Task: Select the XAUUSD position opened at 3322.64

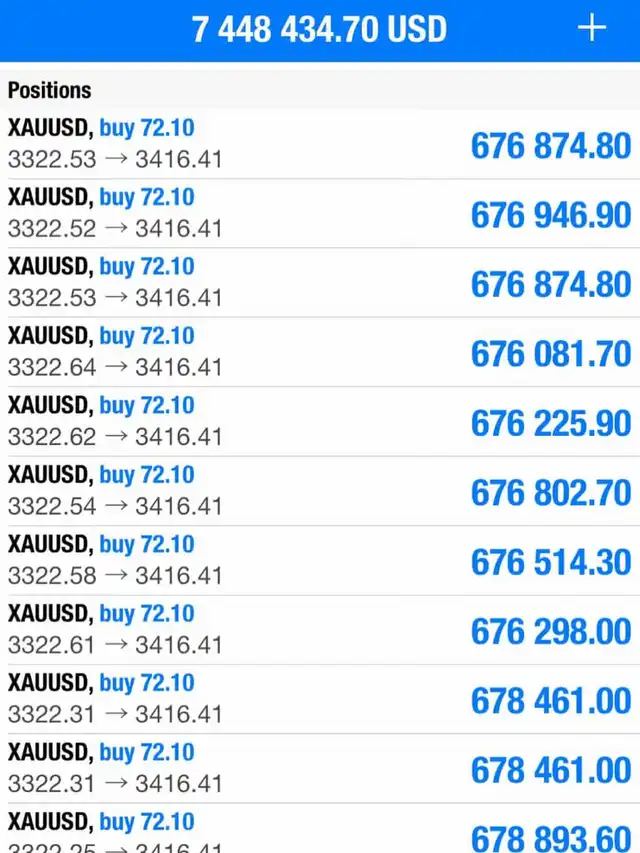Action: pos(320,352)
